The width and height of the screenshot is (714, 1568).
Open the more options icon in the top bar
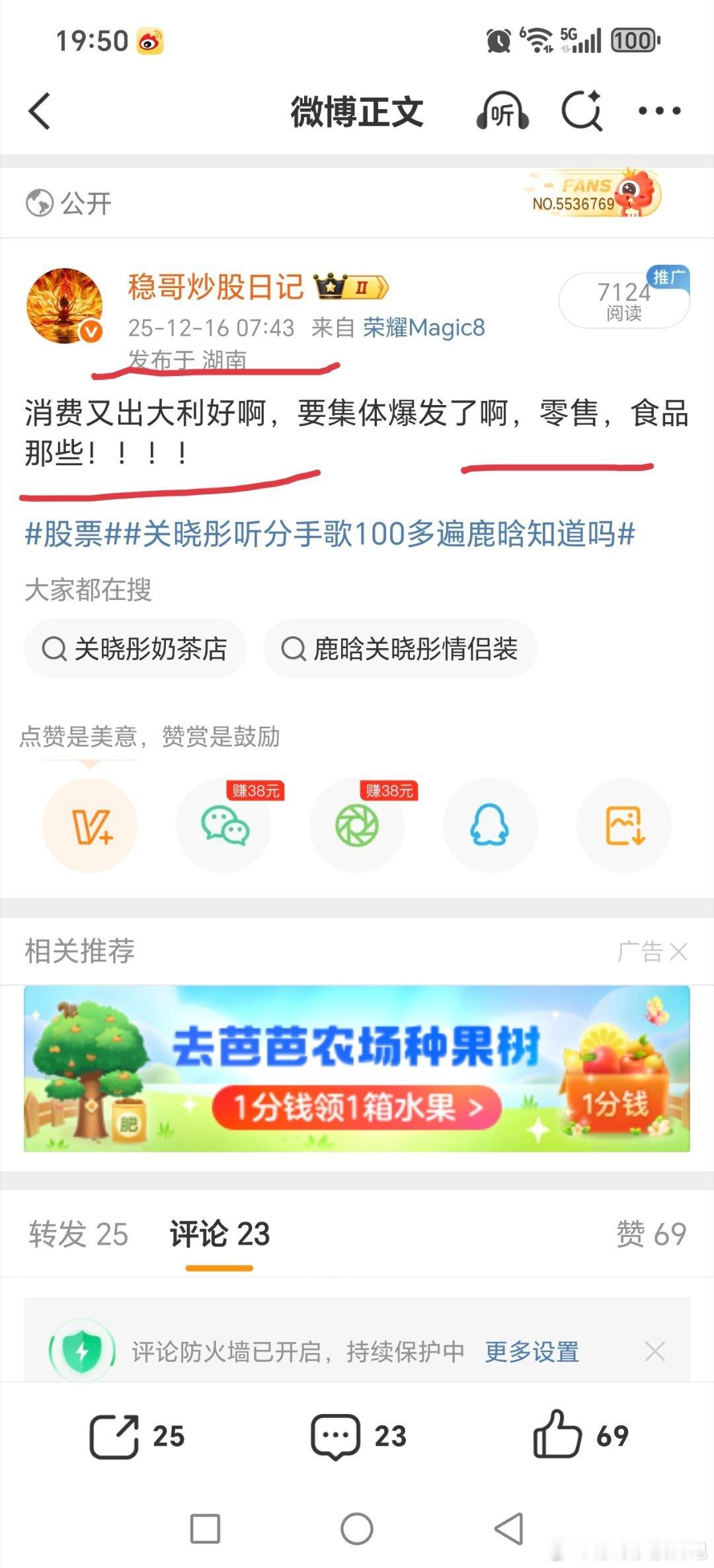(x=659, y=111)
